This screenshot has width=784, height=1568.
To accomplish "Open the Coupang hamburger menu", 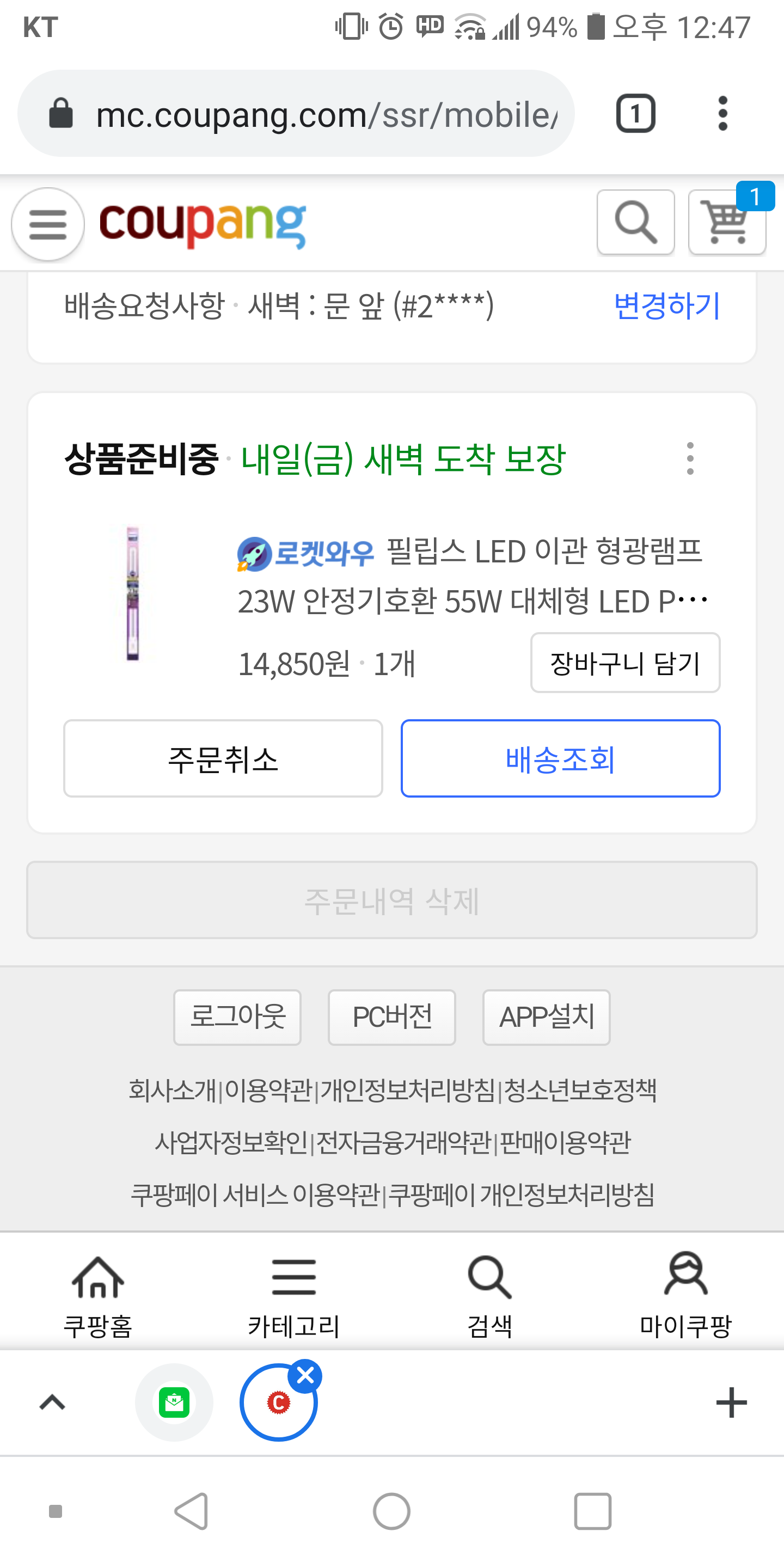I will [47, 224].
